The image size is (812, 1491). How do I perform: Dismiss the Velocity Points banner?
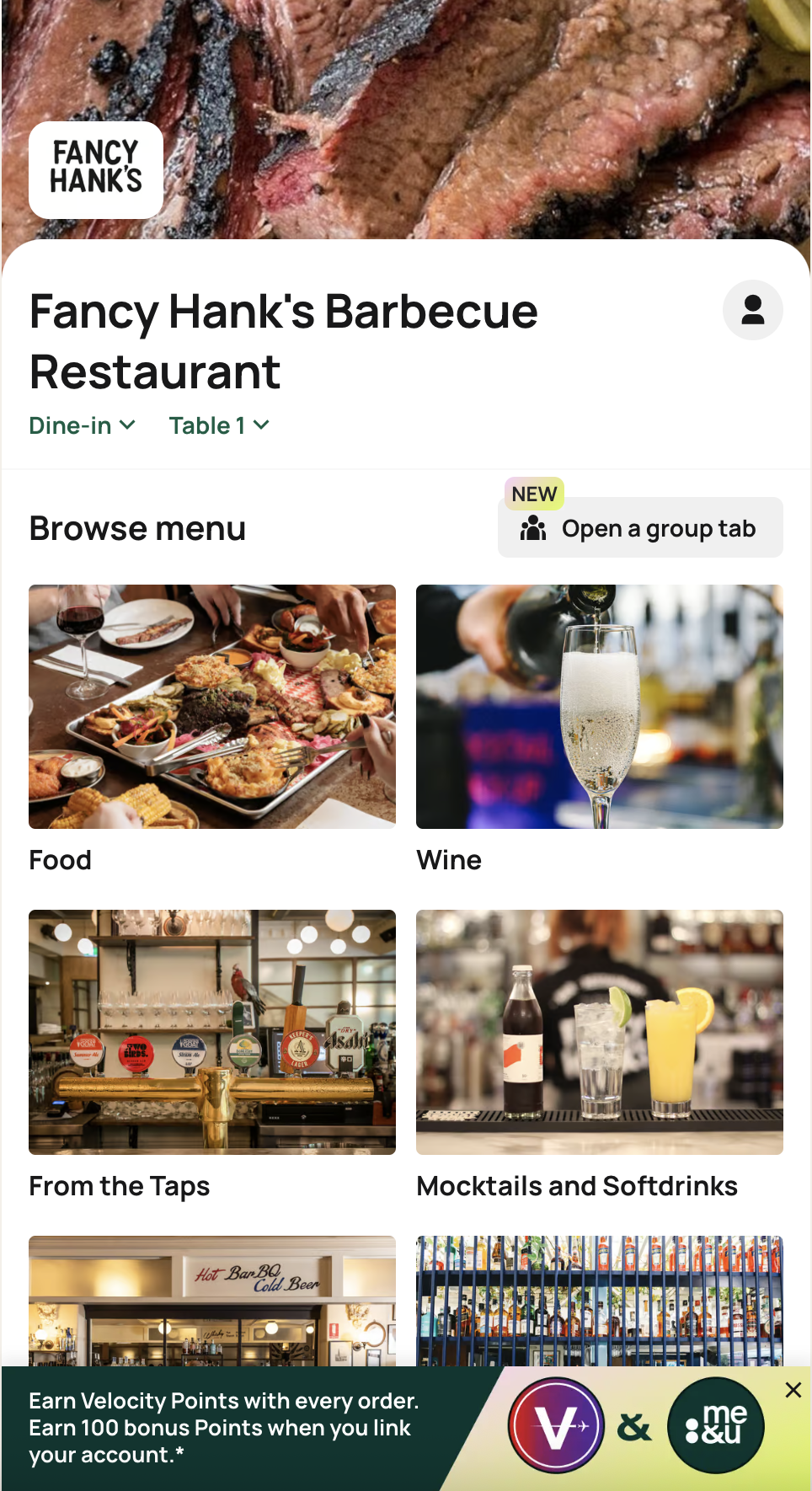point(793,1390)
